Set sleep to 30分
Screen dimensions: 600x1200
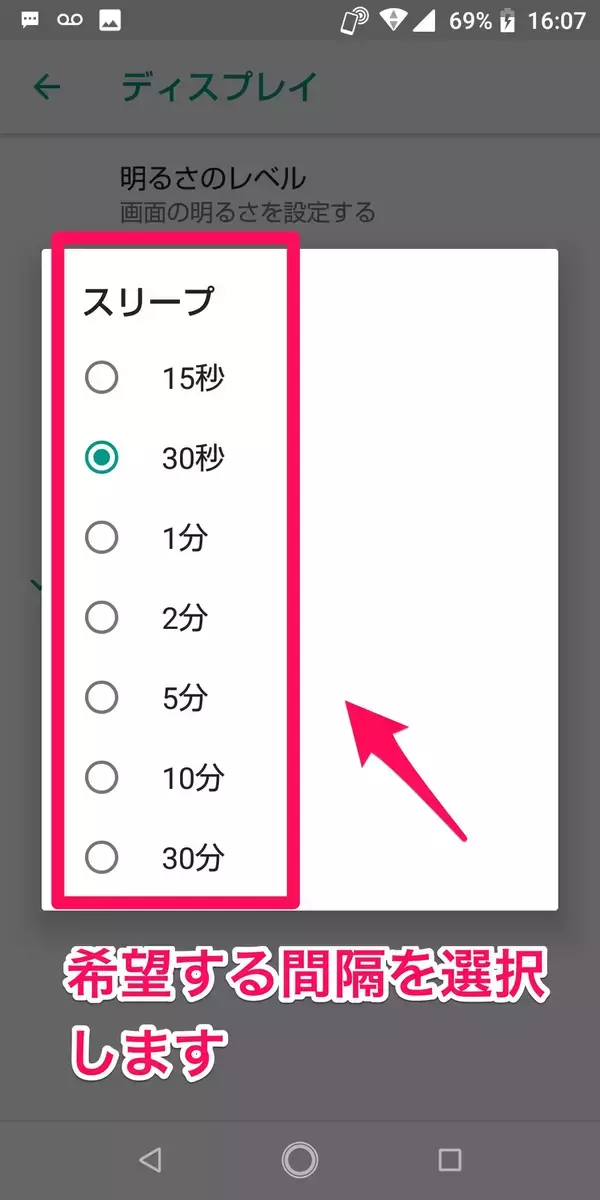coord(300,857)
